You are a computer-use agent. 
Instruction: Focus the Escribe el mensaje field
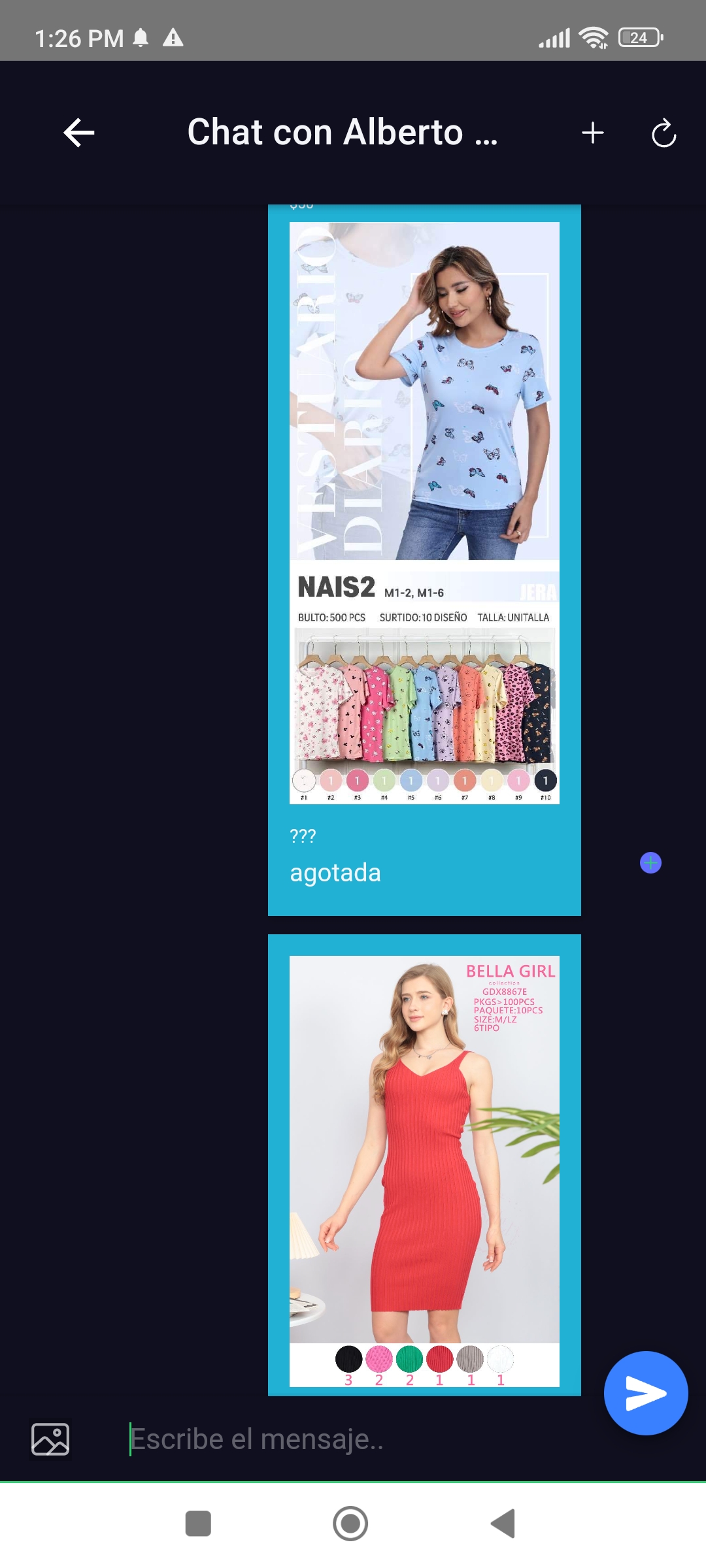[353, 1439]
